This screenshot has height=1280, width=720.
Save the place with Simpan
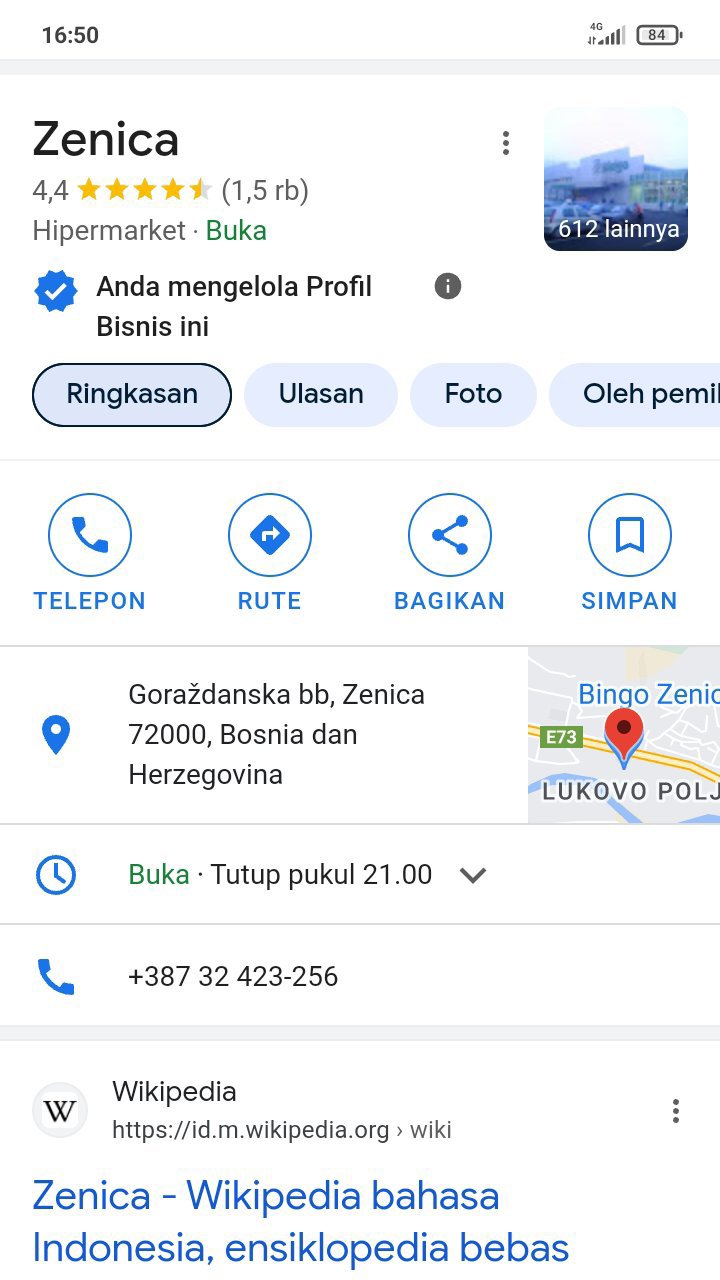pyautogui.click(x=629, y=552)
